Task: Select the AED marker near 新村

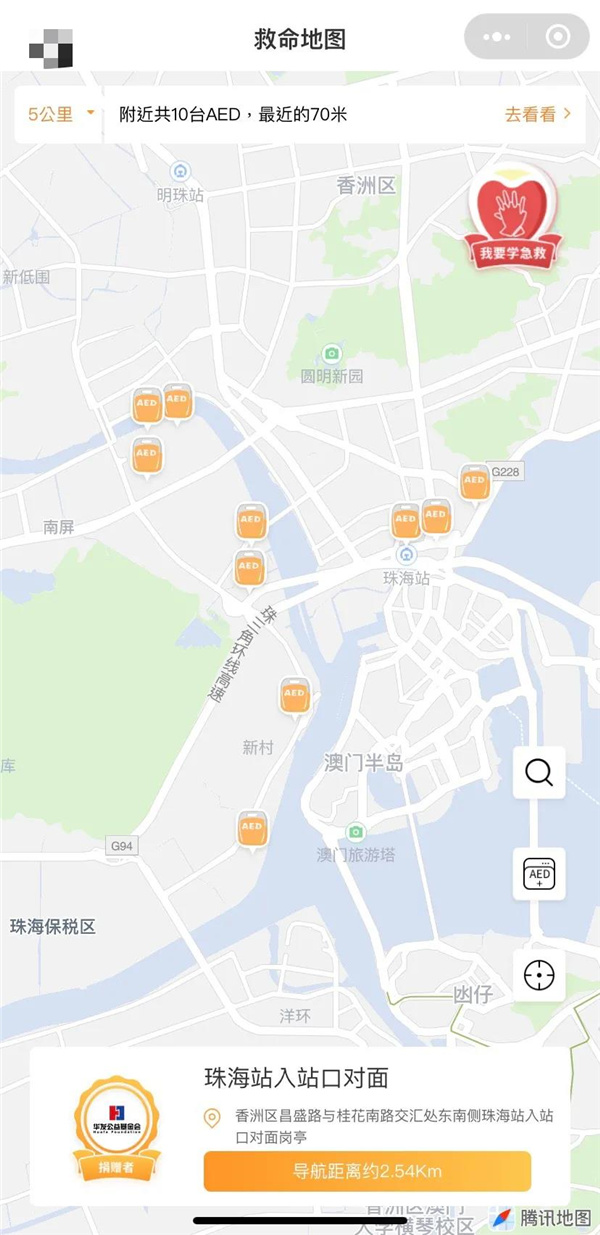Action: 294,695
